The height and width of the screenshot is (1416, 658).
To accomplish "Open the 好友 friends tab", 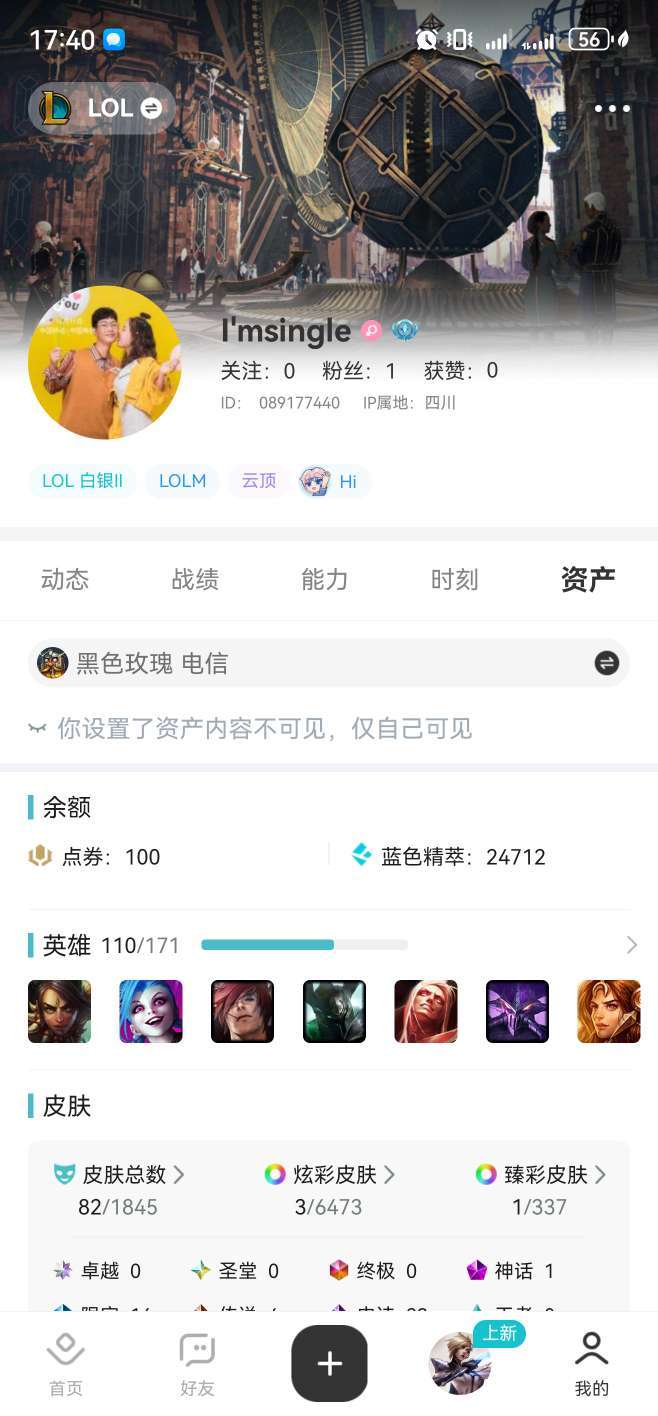I will pyautogui.click(x=197, y=1364).
